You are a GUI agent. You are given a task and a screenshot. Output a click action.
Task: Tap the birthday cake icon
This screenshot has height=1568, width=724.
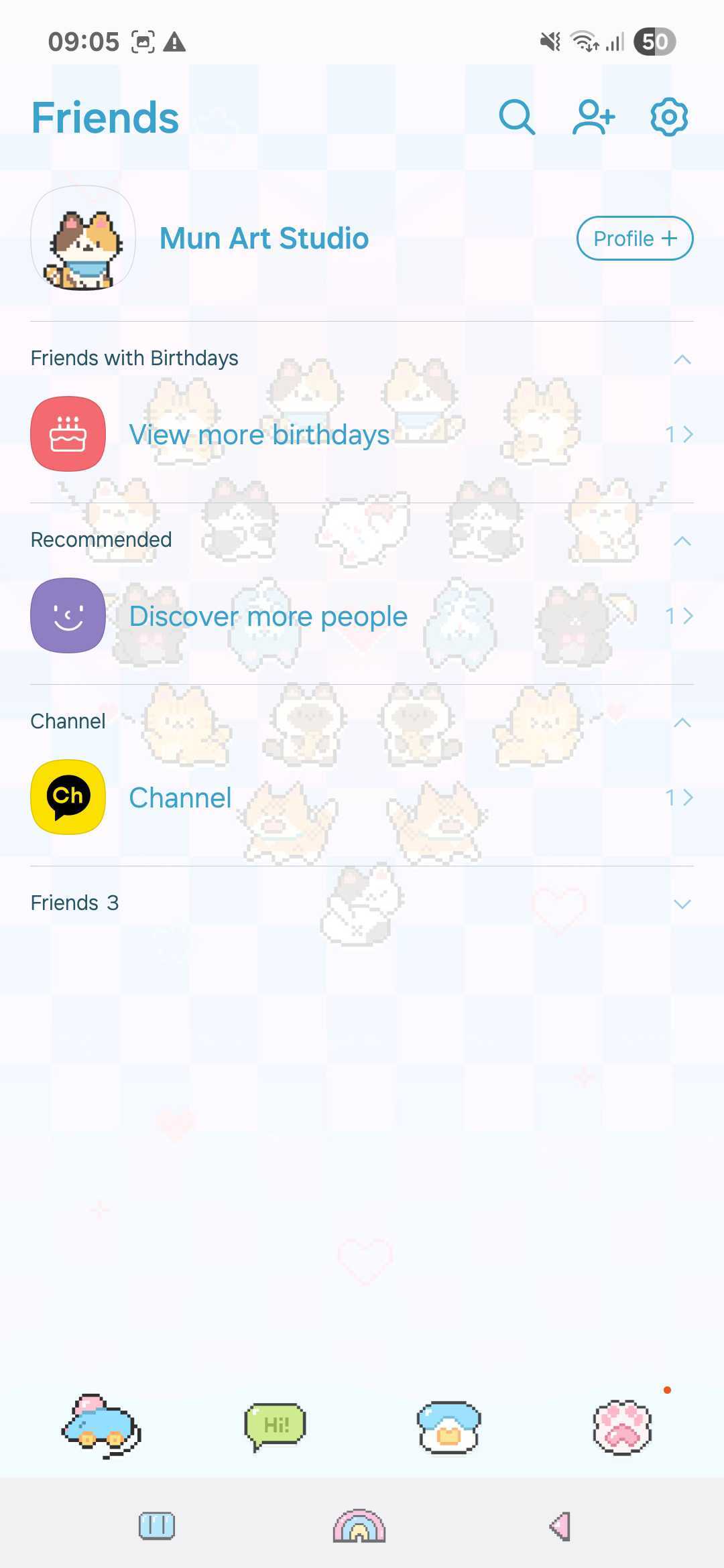[x=68, y=433]
